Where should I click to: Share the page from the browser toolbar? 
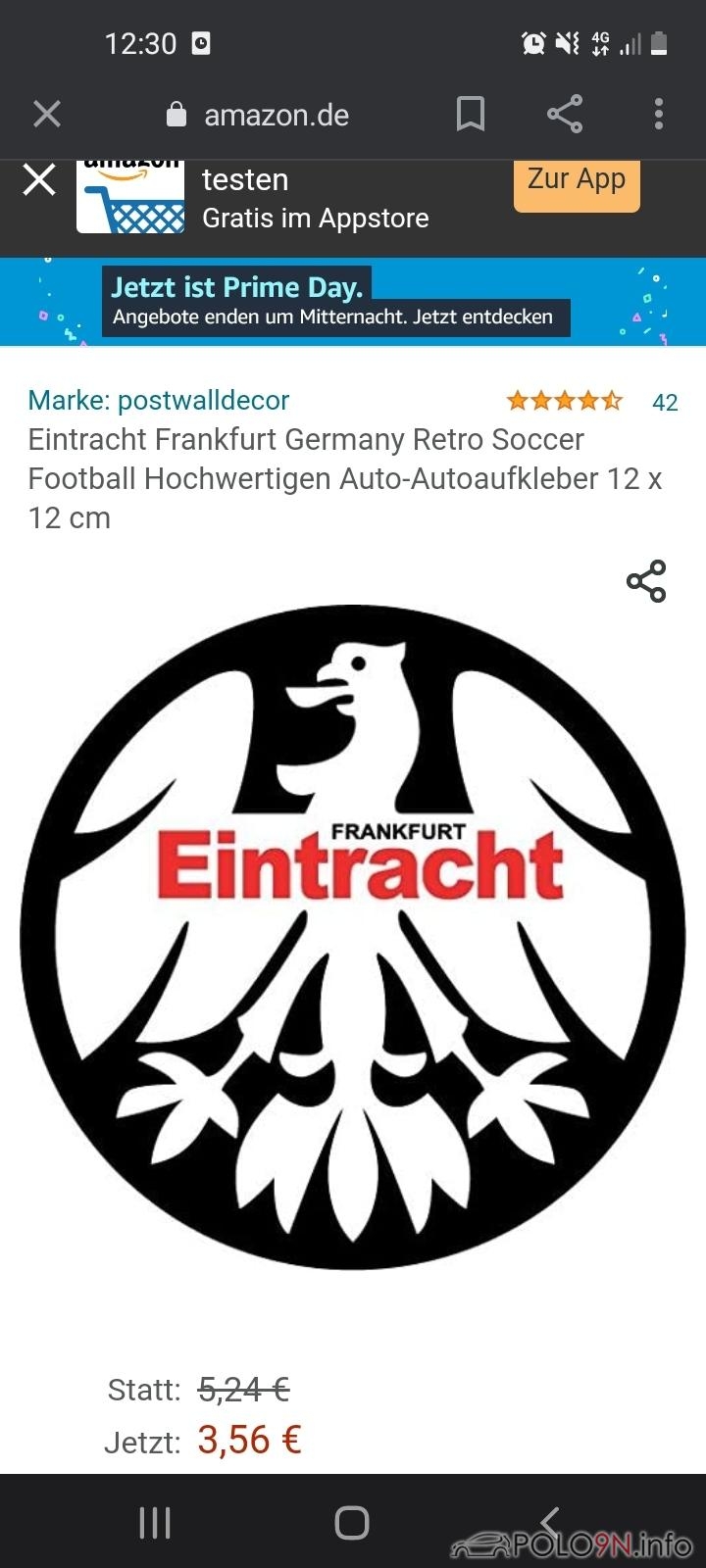point(565,115)
